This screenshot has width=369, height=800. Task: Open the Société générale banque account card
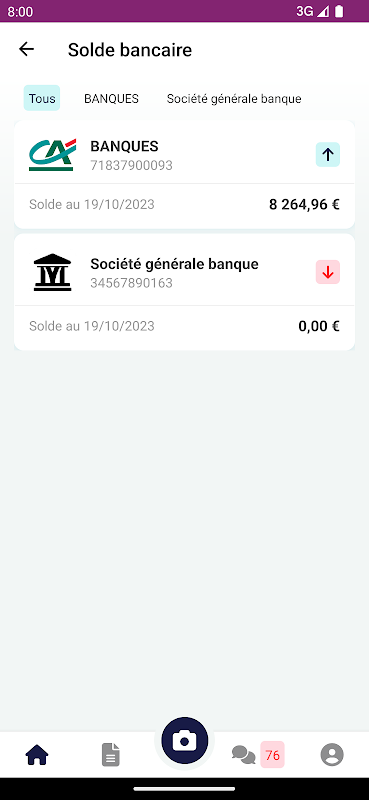click(x=184, y=292)
